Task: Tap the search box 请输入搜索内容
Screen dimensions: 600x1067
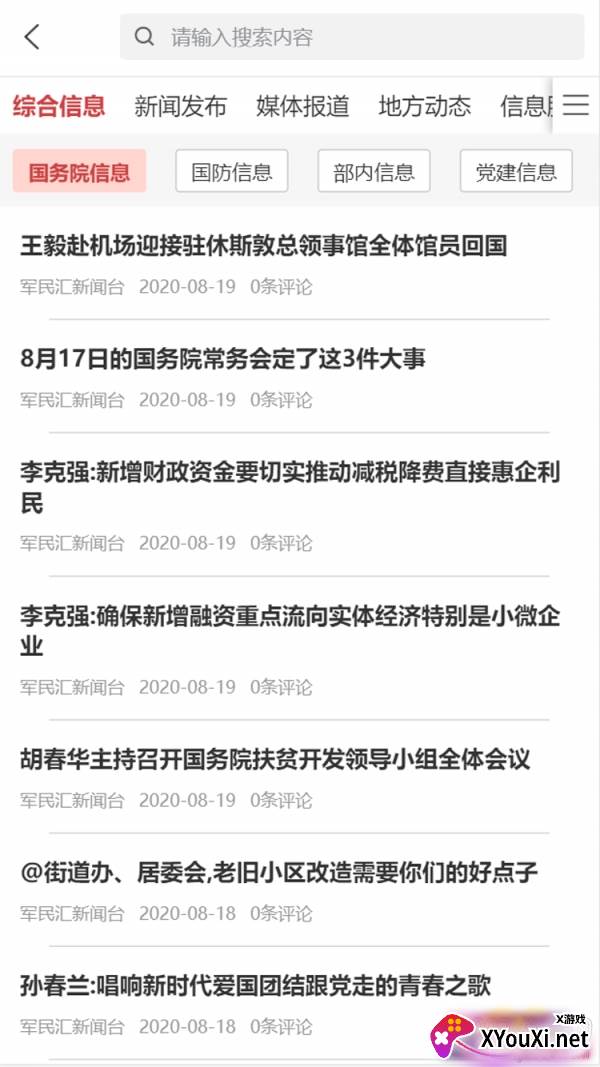Action: (352, 37)
